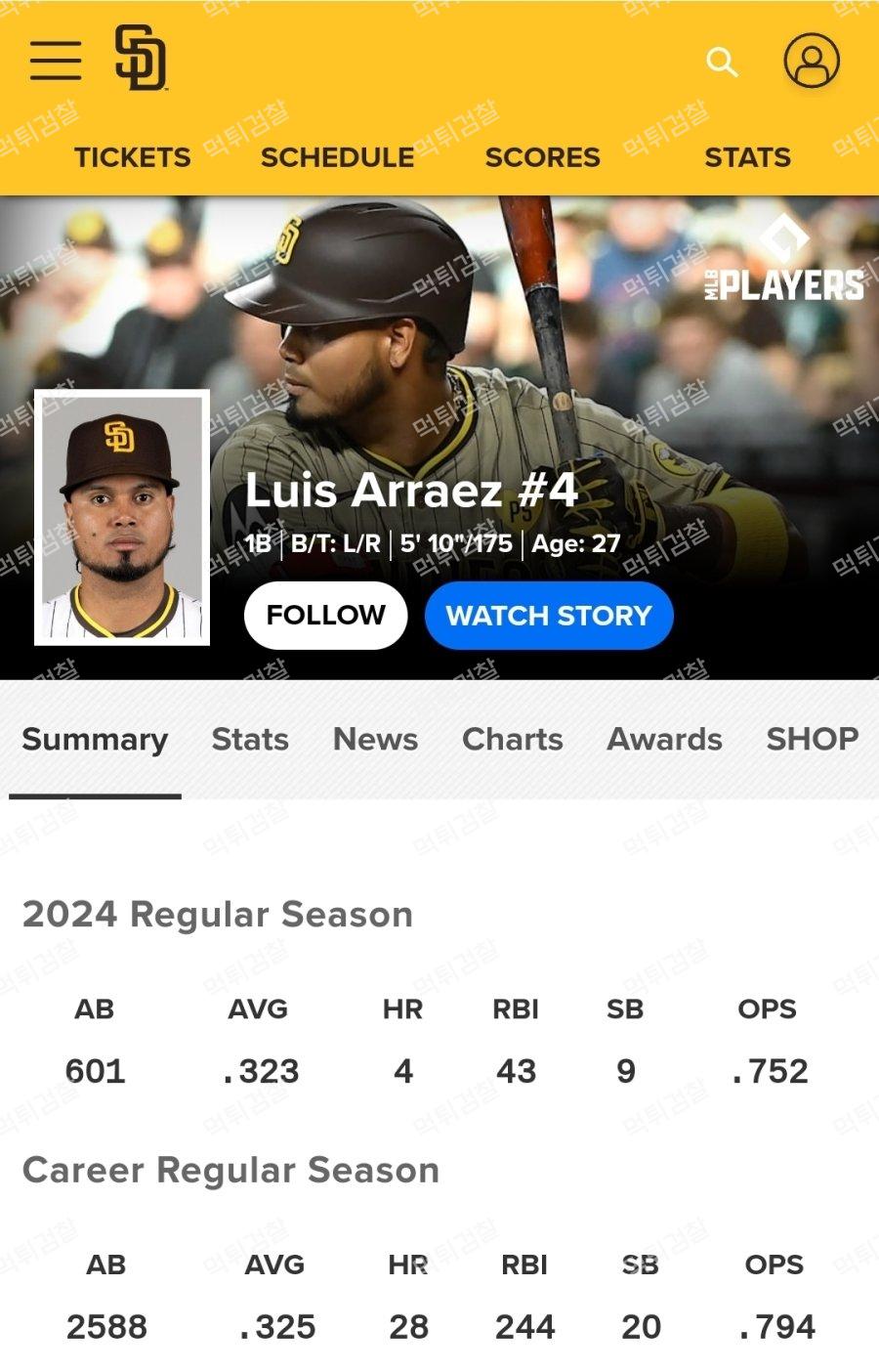Select the Summary tab

95,740
